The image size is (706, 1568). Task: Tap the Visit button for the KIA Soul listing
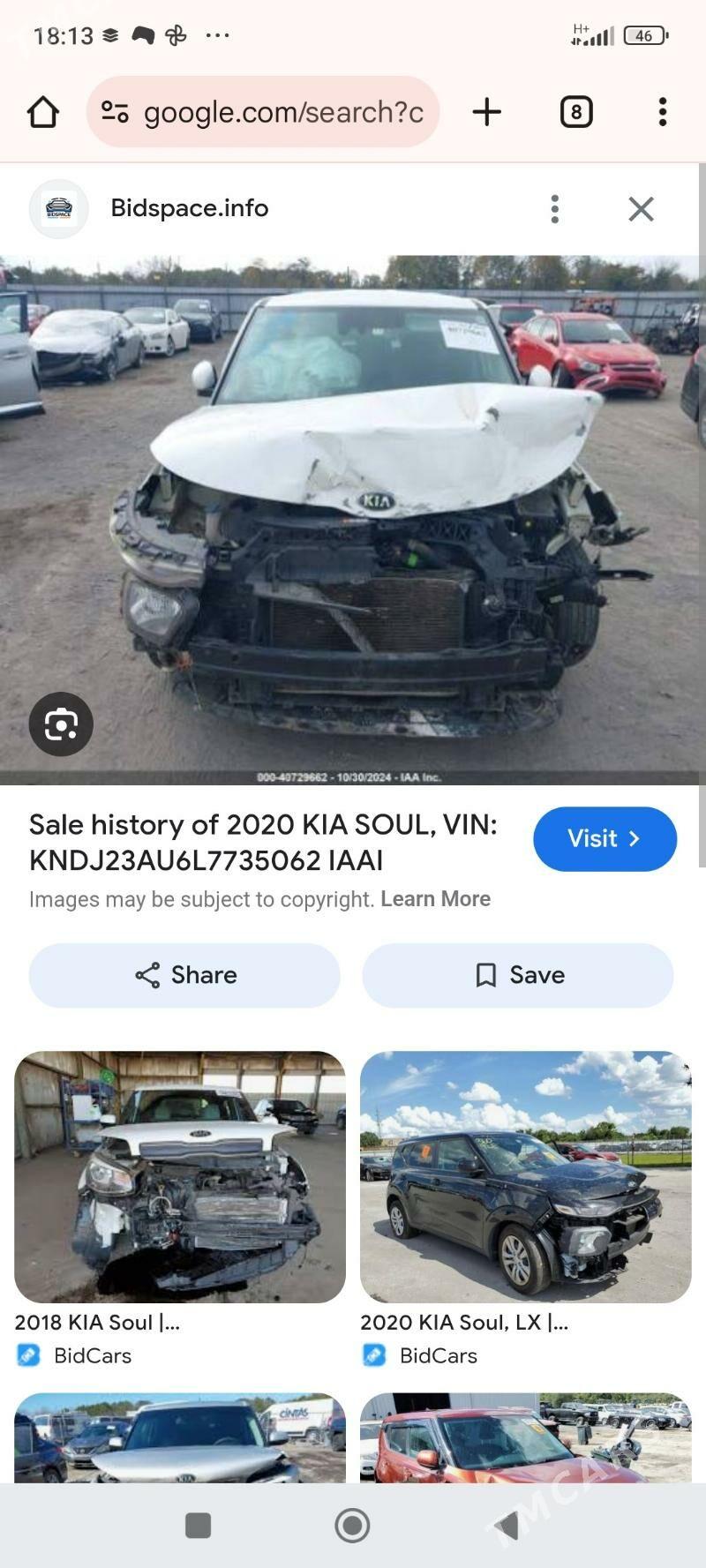tap(605, 839)
